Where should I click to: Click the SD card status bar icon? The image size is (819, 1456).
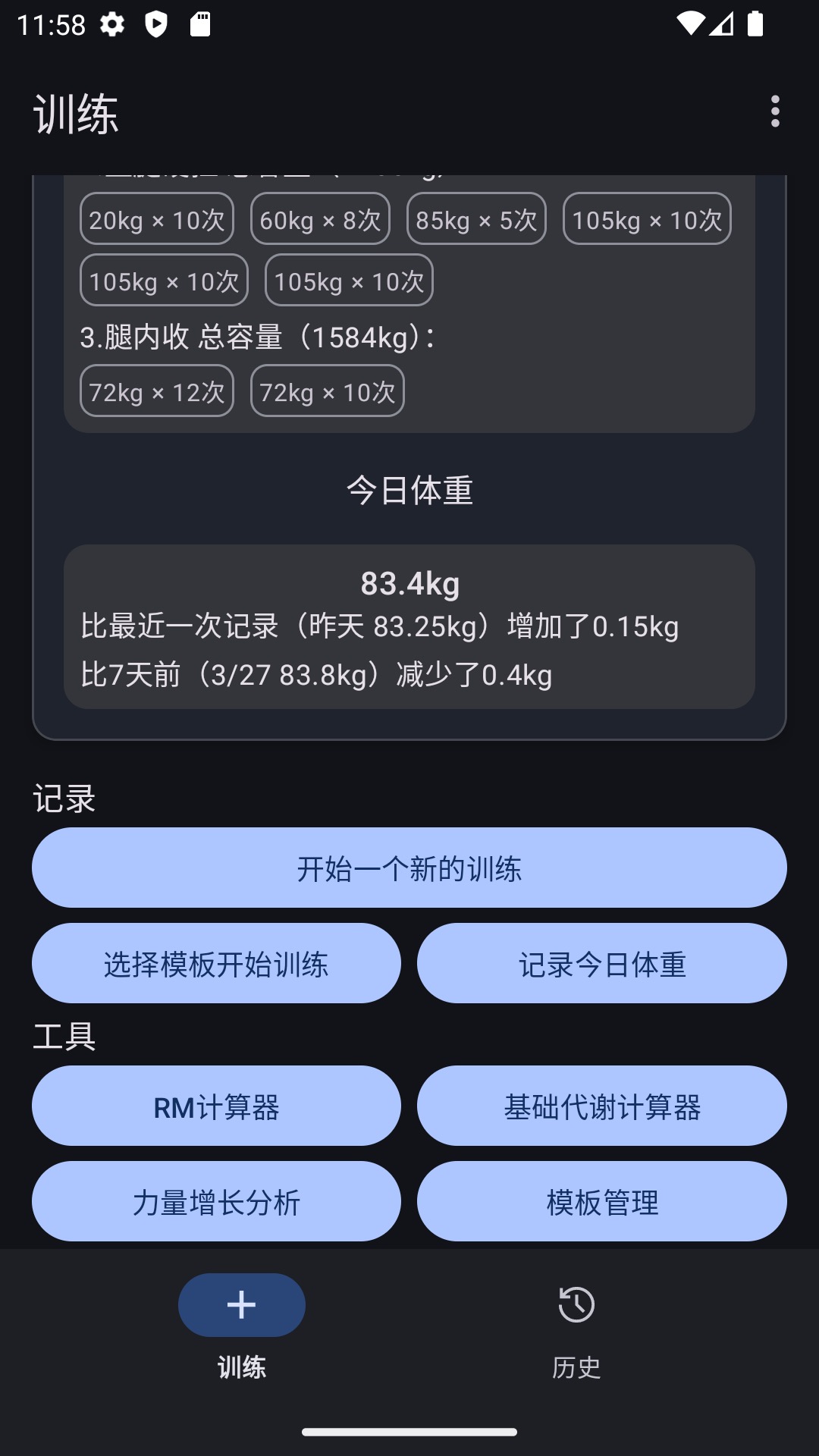click(199, 24)
